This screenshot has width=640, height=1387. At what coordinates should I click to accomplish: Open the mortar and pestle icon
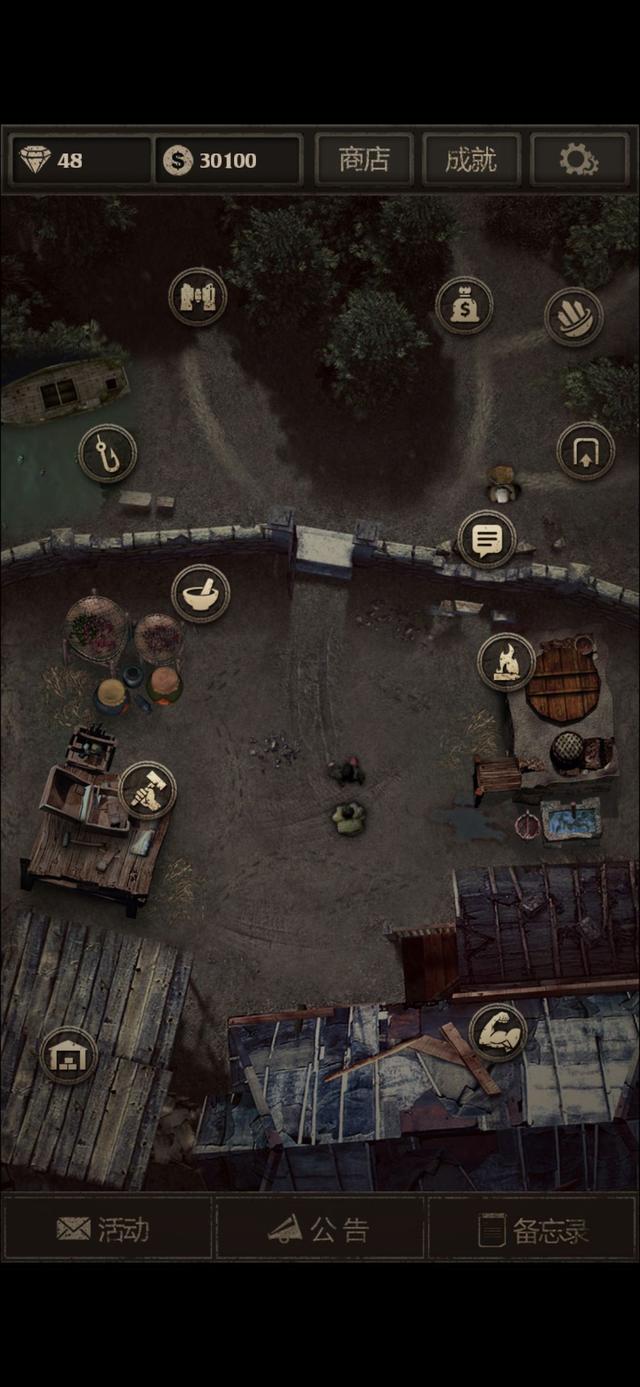point(200,593)
